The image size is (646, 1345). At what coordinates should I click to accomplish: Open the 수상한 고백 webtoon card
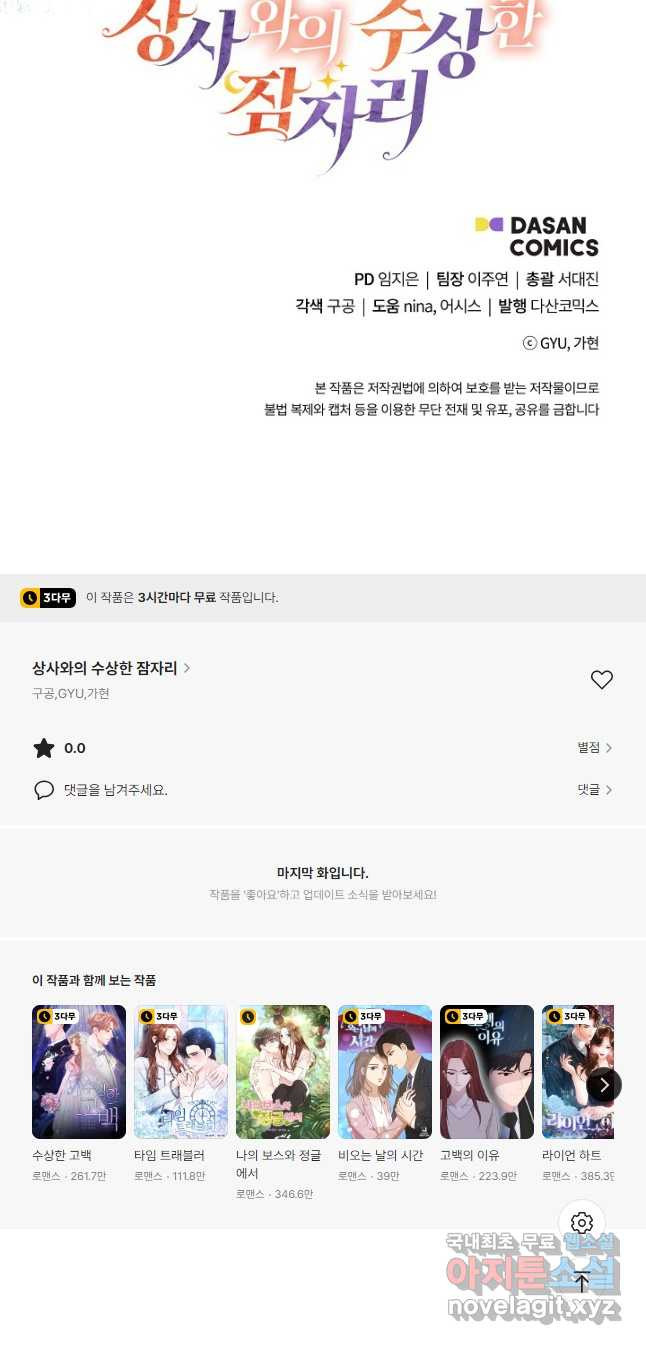[x=79, y=1094]
